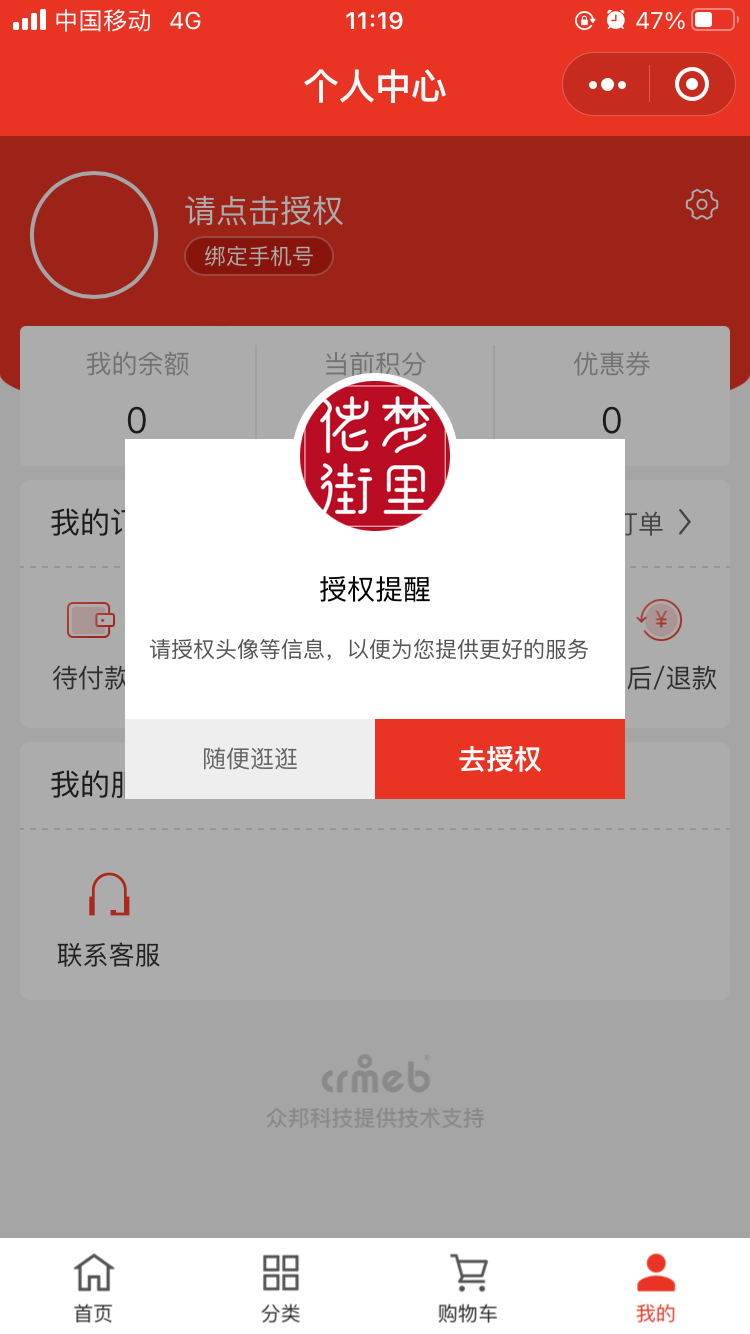This screenshot has height=1334, width=750.
Task: Open 我的余额 balance
Action: pyautogui.click(x=137, y=392)
